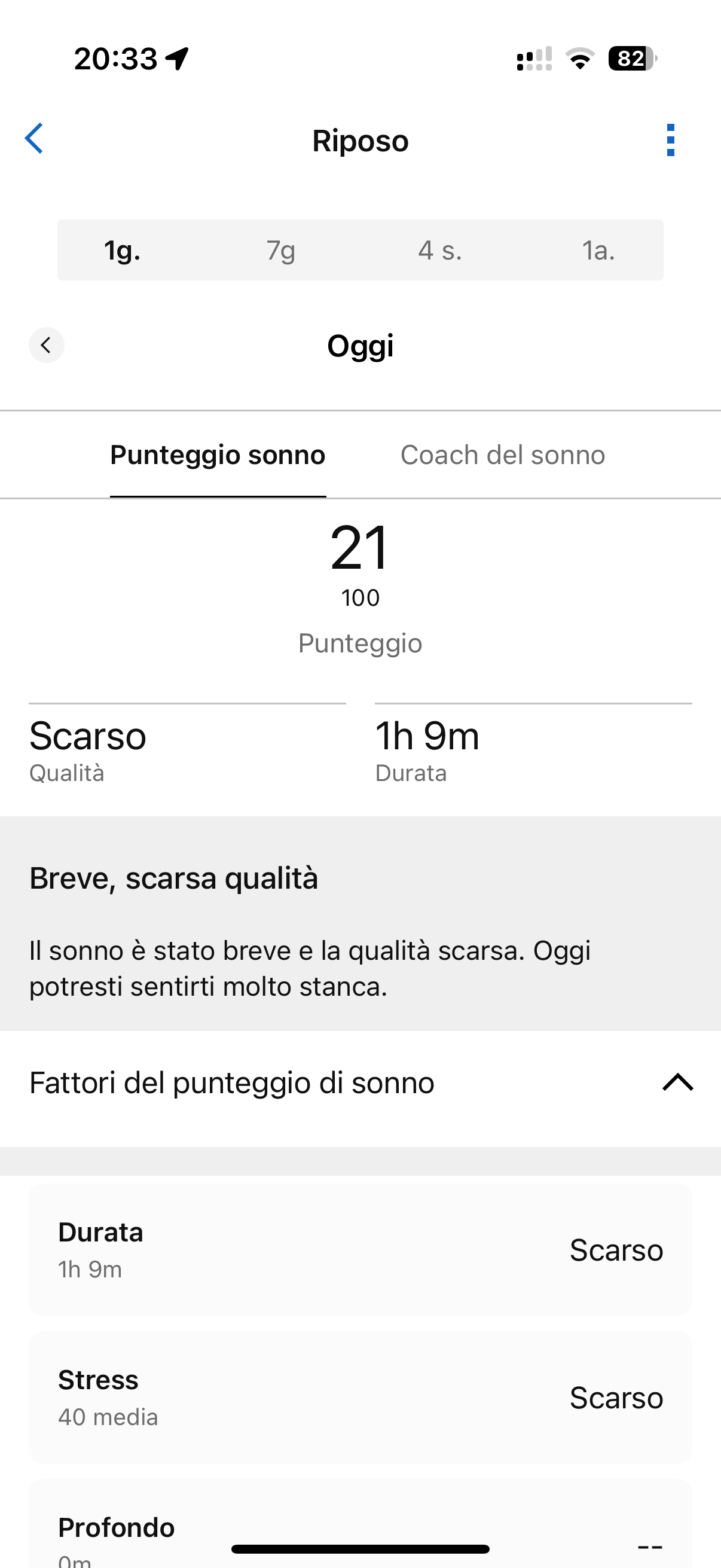Open the Durata factor card
Image resolution: width=721 pixels, height=1568 pixels.
click(x=360, y=1249)
